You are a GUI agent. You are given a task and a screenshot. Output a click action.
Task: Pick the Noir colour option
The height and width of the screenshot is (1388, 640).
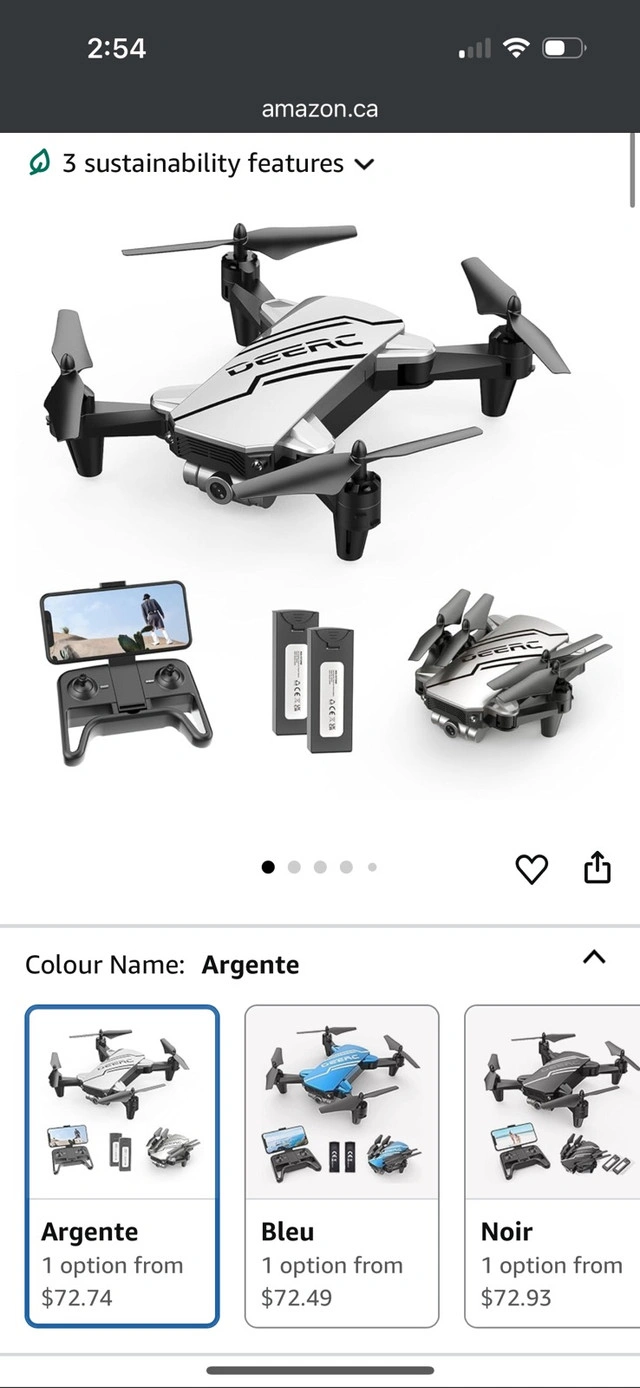(x=553, y=1165)
